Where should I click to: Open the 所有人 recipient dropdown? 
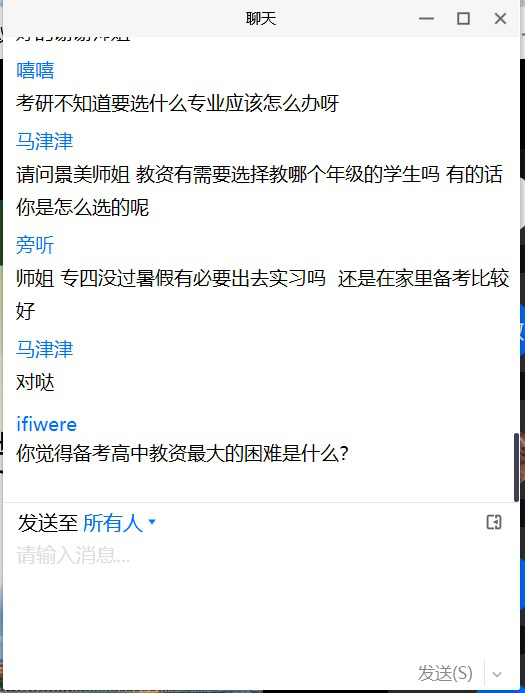tap(119, 523)
